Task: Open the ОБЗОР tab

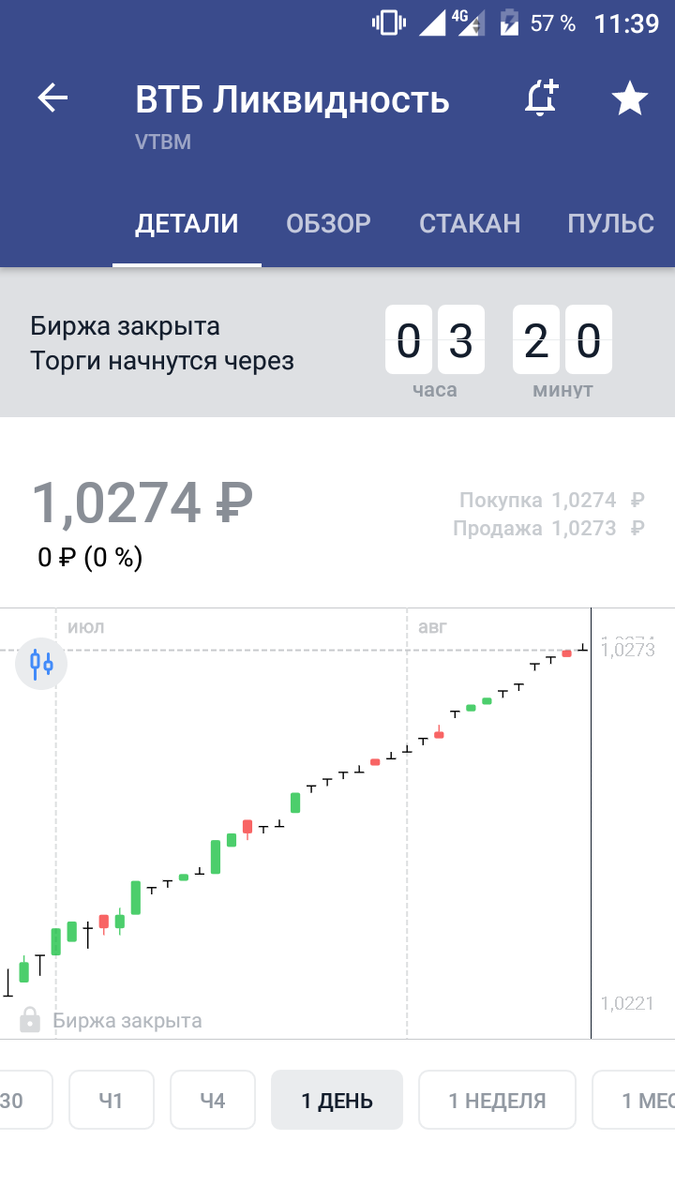Action: 328,223
